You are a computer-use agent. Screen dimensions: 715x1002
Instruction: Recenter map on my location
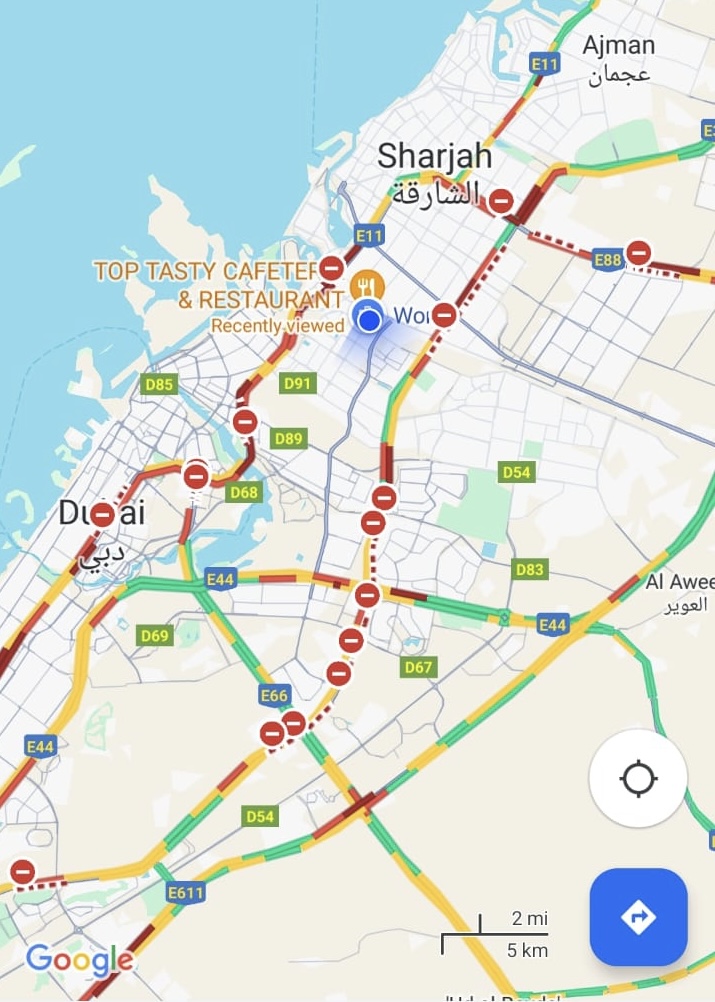tap(638, 778)
